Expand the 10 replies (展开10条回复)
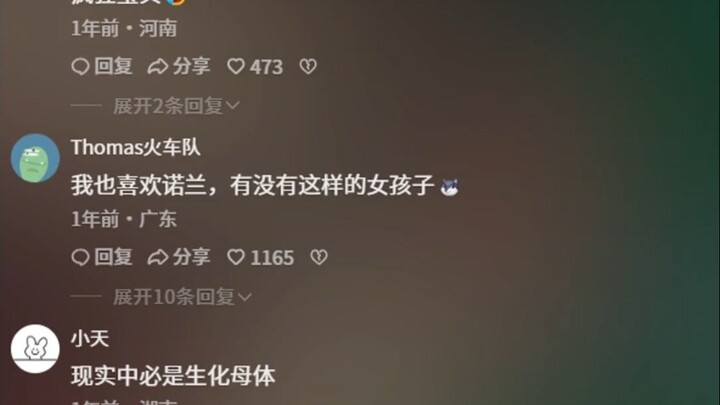The image size is (720, 405). pyautogui.click(x=182, y=296)
